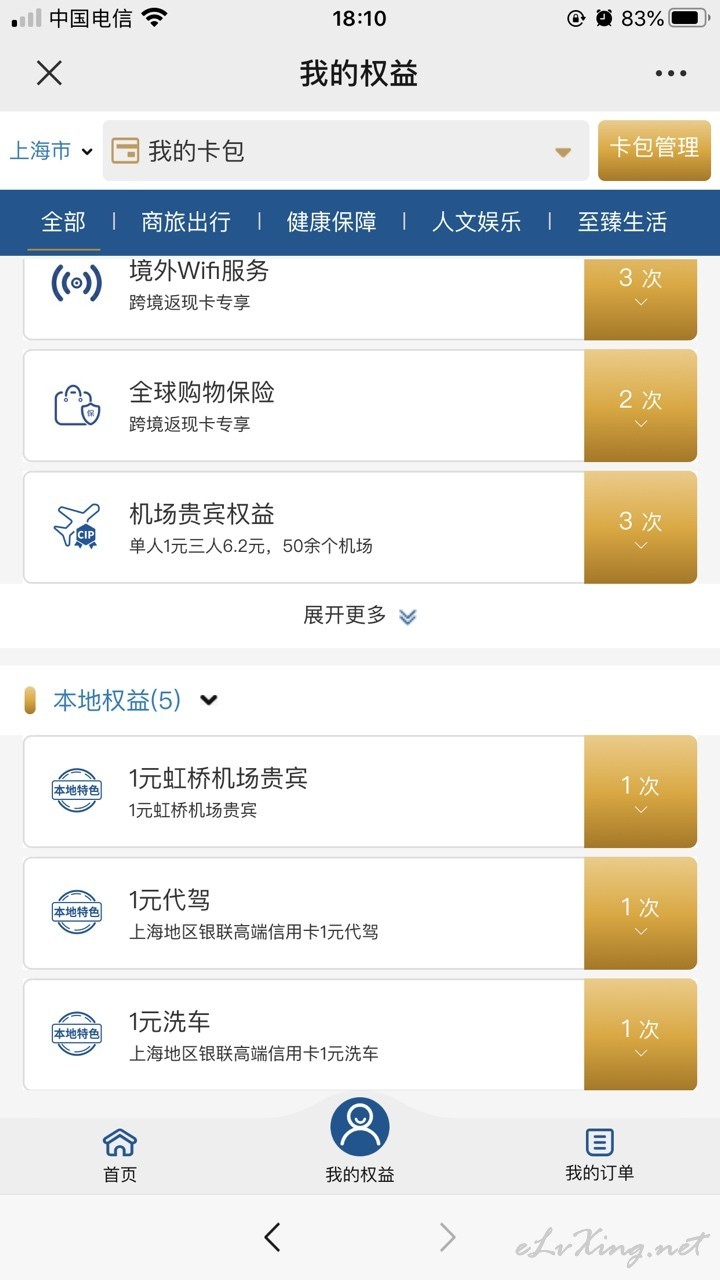Close the 我的权益 page with the X
The image size is (720, 1280).
click(x=49, y=73)
